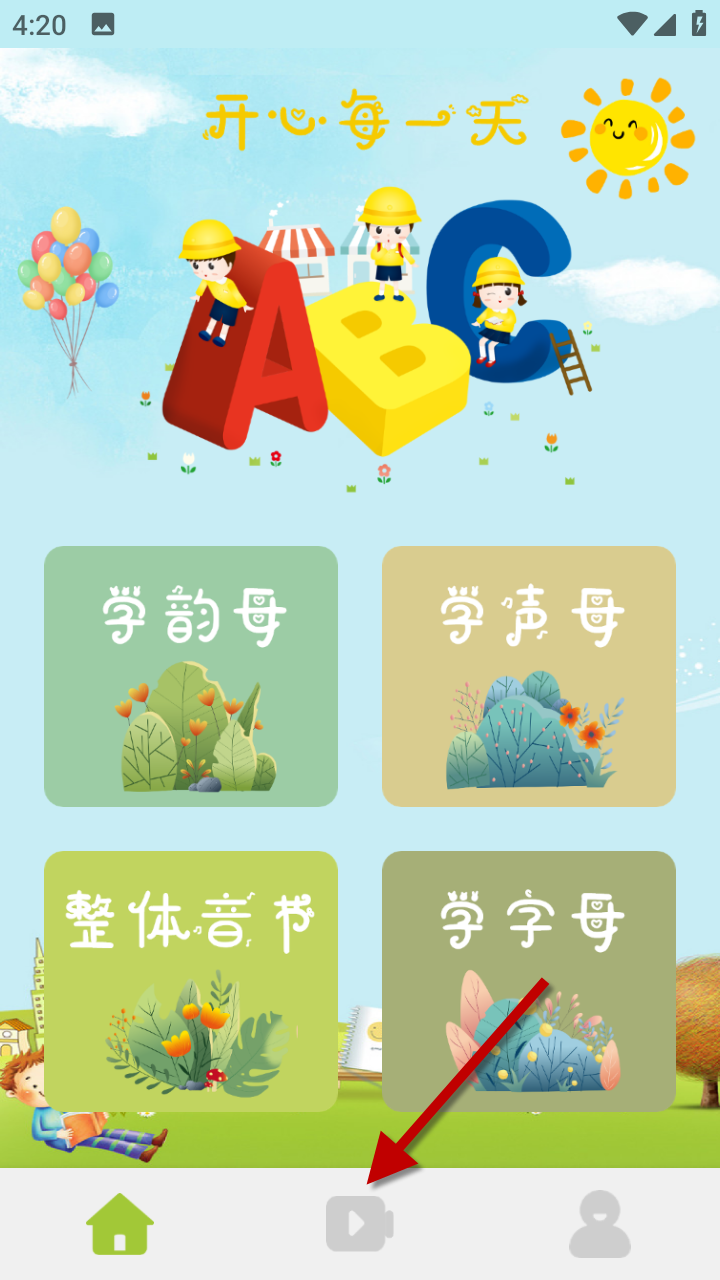This screenshot has width=720, height=1280.
Task: Go to the profile tab
Action: pyautogui.click(x=600, y=1224)
